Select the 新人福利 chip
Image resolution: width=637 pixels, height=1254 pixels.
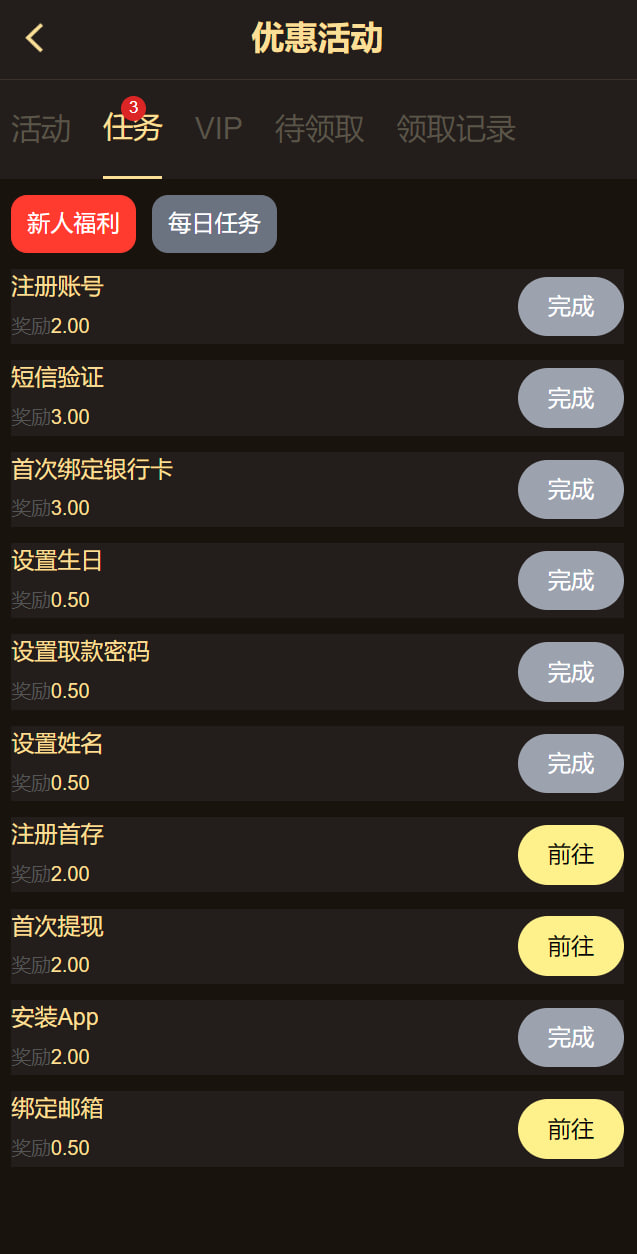click(73, 224)
